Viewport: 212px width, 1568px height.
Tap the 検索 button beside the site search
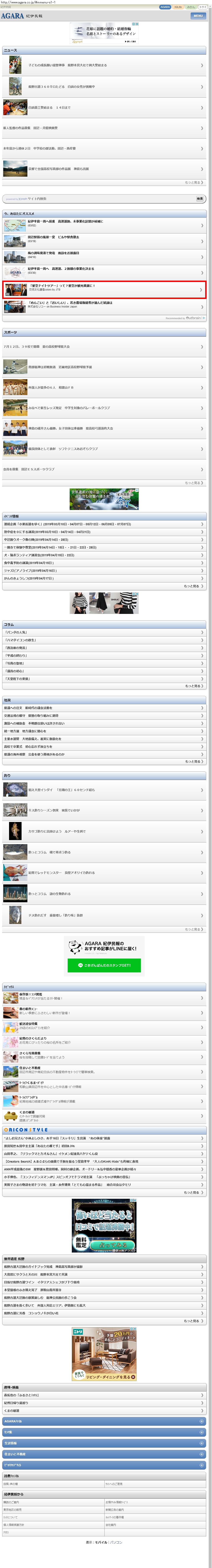pos(200,198)
